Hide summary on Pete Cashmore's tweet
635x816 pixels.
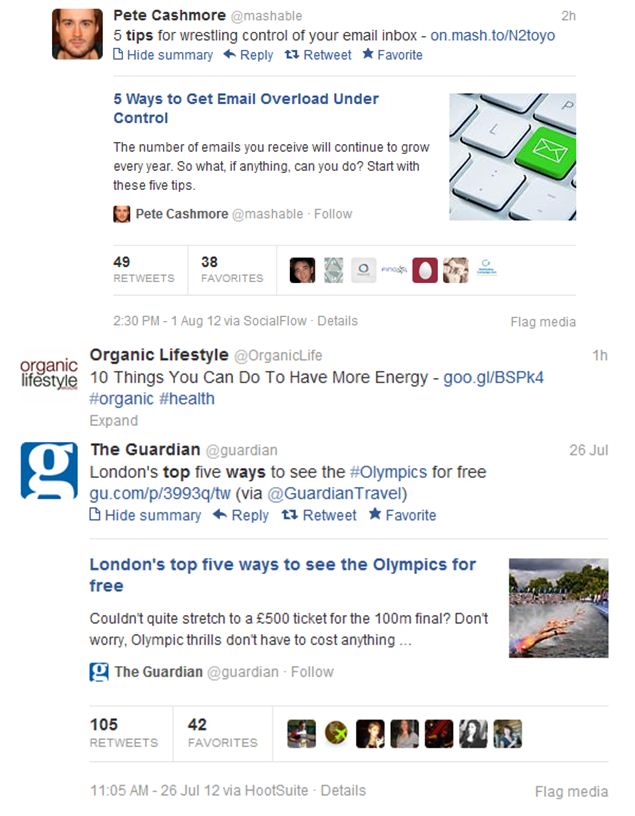[x=163, y=55]
